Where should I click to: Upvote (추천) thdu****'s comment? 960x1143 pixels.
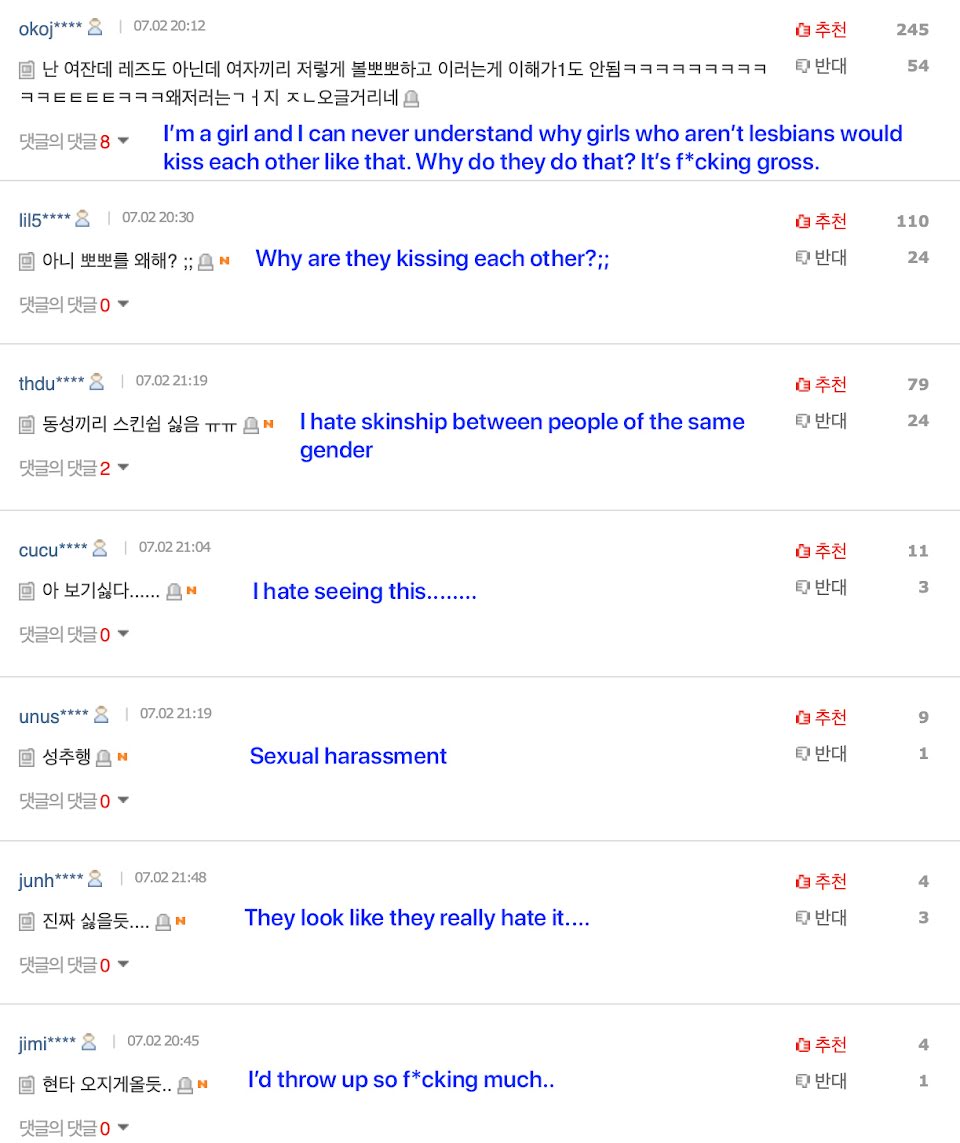coord(821,385)
